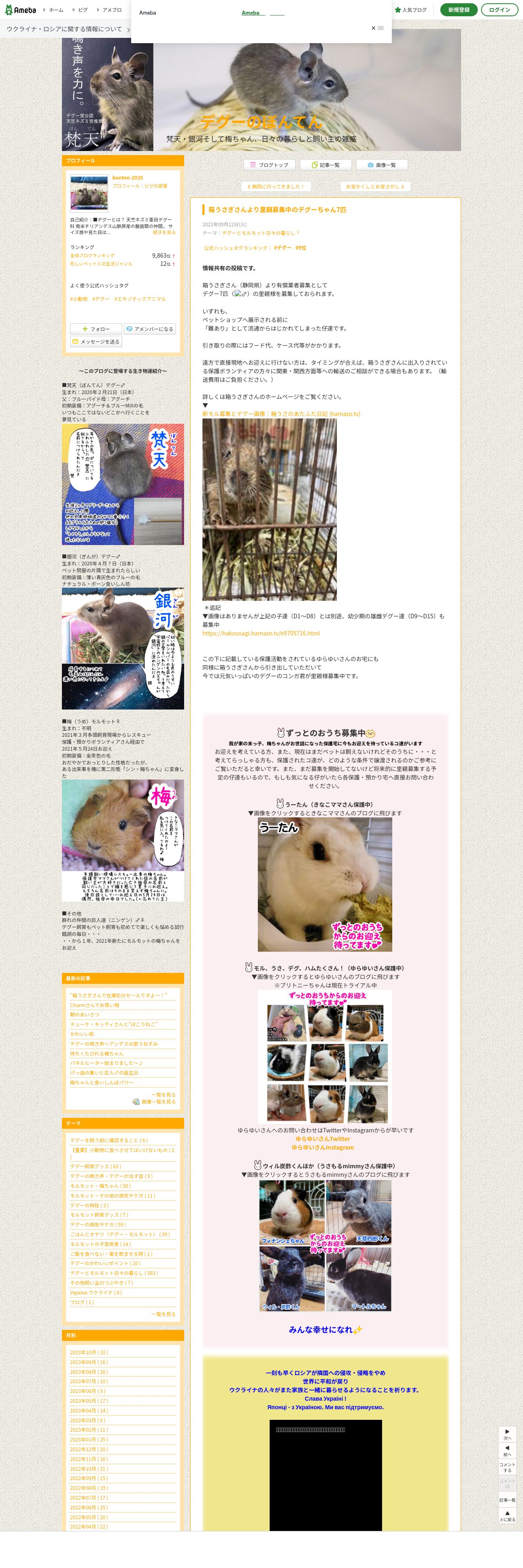This screenshot has height=1568, width=523.
Task: Open ゆらゆいさんTwitter link
Action: point(322,1139)
